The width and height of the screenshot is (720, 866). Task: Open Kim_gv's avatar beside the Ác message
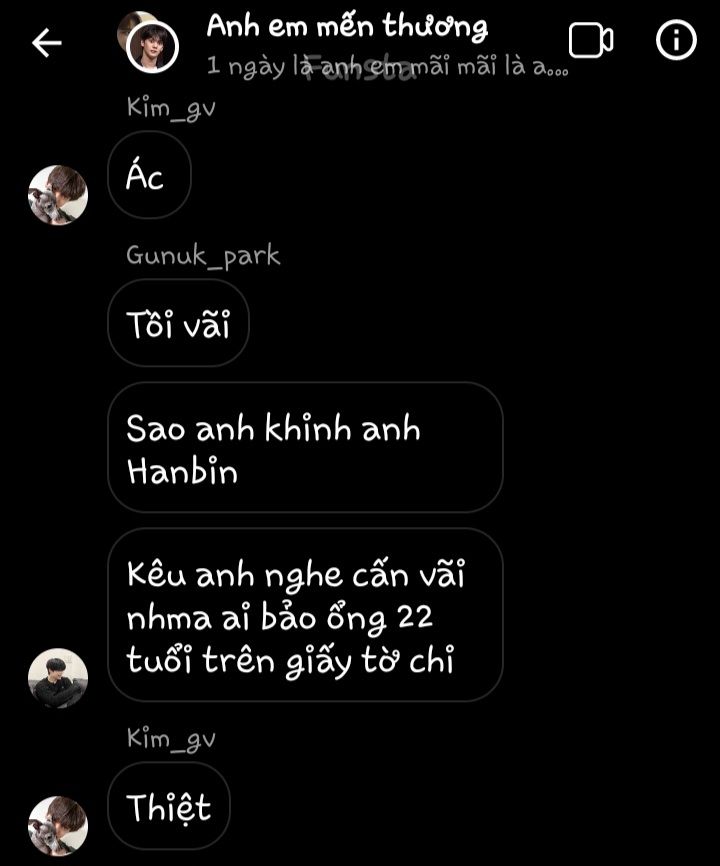(58, 195)
